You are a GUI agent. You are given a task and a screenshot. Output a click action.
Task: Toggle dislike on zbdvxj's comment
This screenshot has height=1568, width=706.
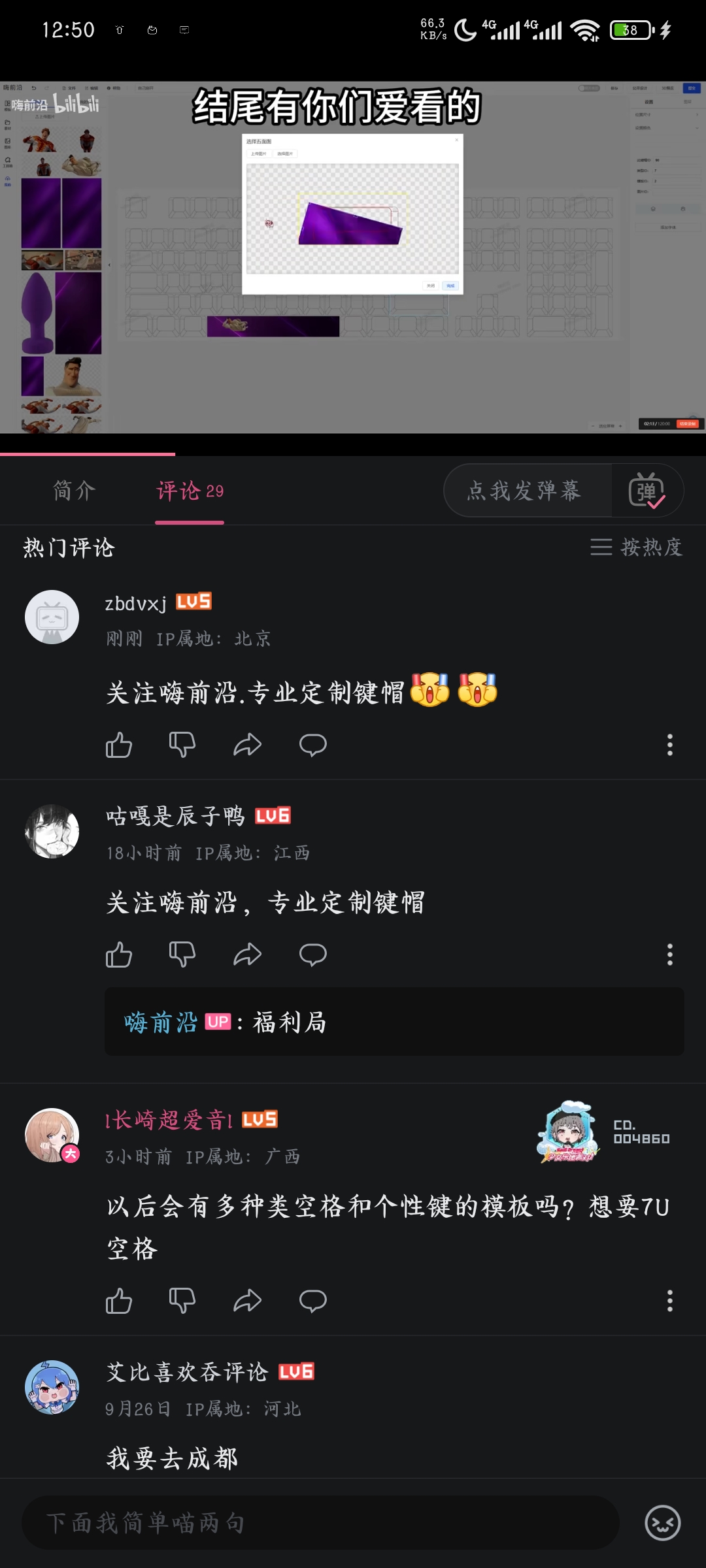click(x=183, y=744)
